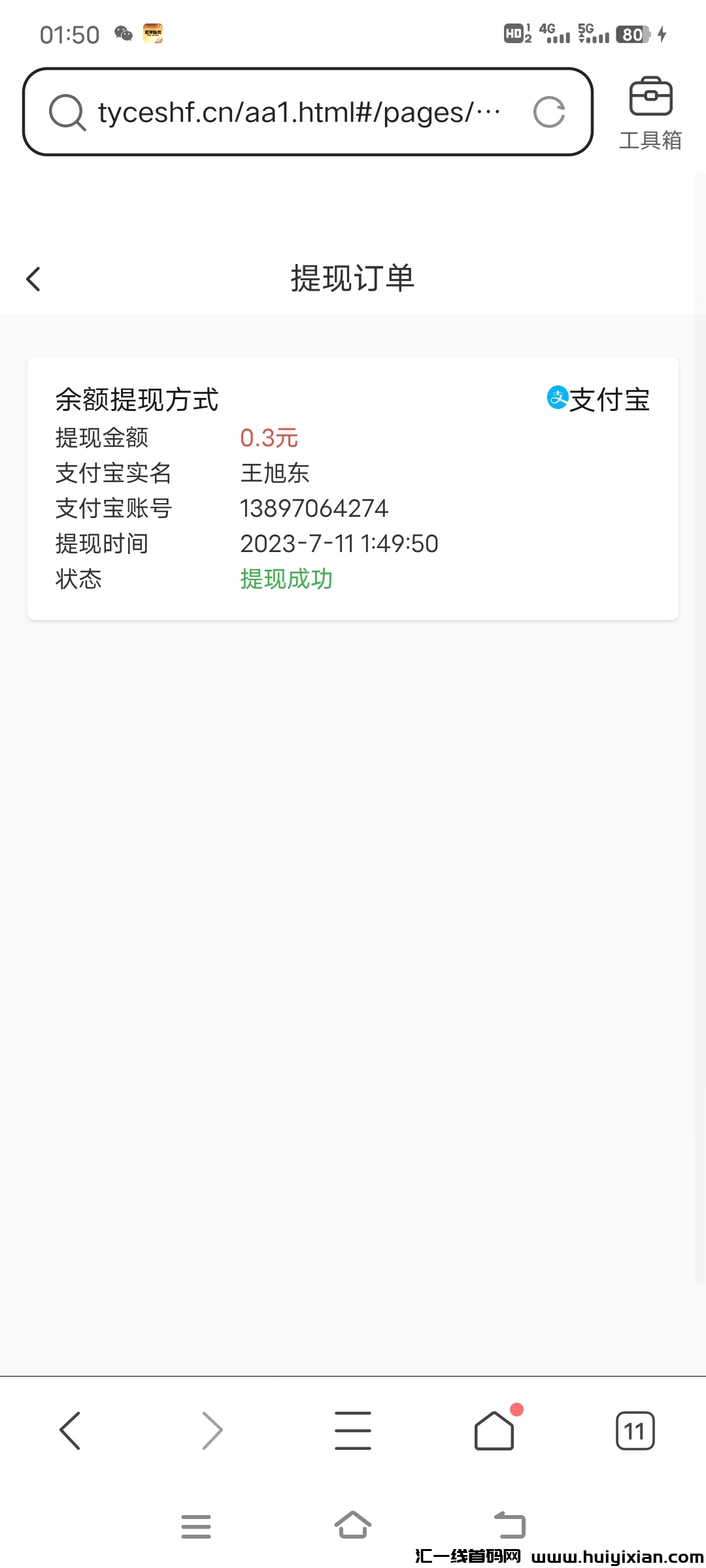This screenshot has width=706, height=1568.
Task: Open tab switcher showing 11 tabs
Action: 635,1430
